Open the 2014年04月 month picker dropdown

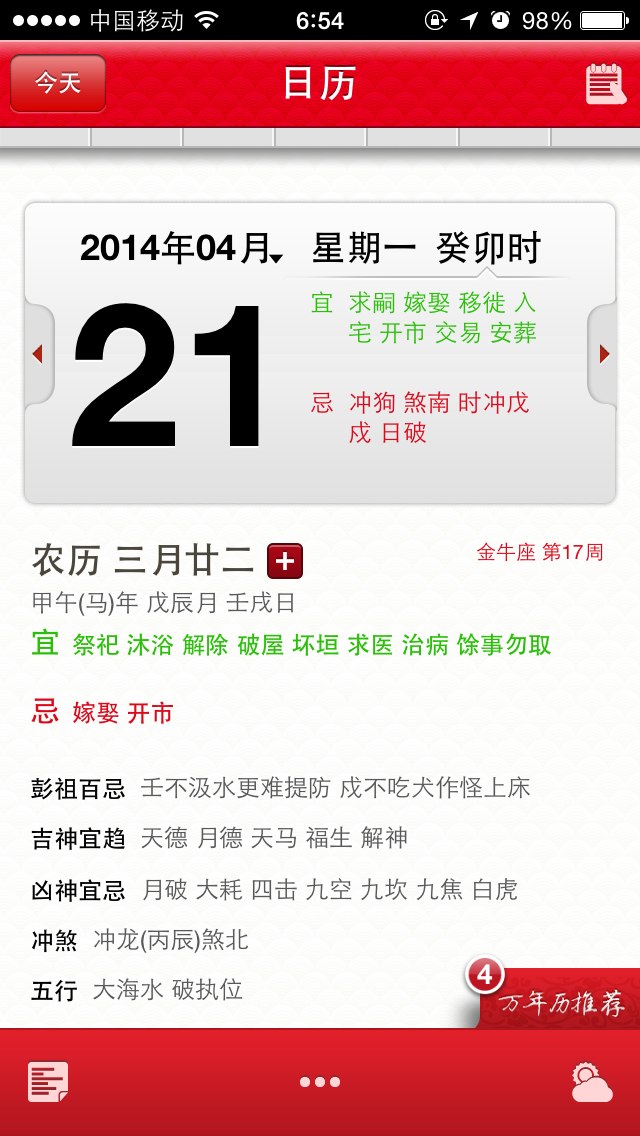181,249
